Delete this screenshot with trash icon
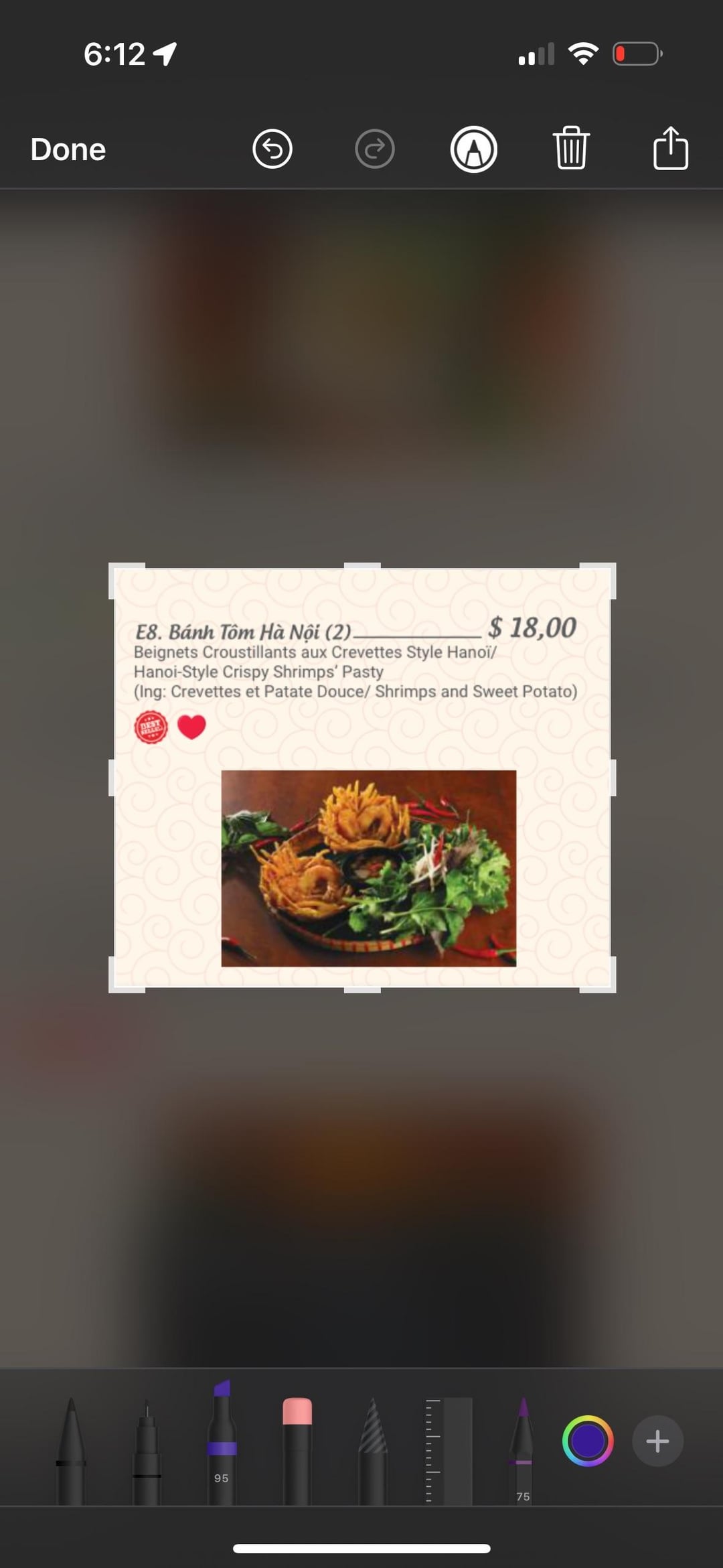This screenshot has height=1568, width=723. tap(571, 149)
